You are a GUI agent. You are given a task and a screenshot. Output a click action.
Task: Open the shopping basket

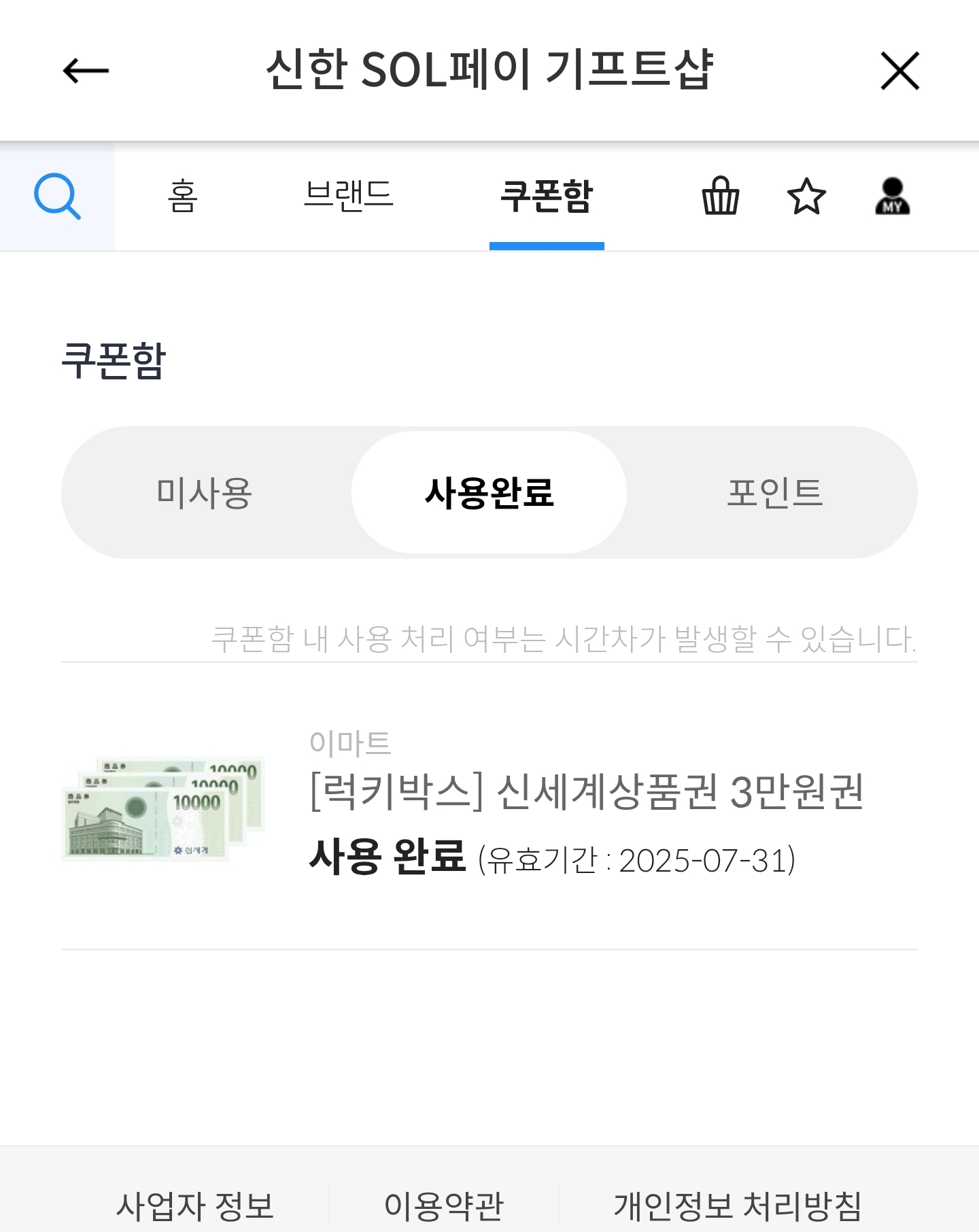[720, 196]
